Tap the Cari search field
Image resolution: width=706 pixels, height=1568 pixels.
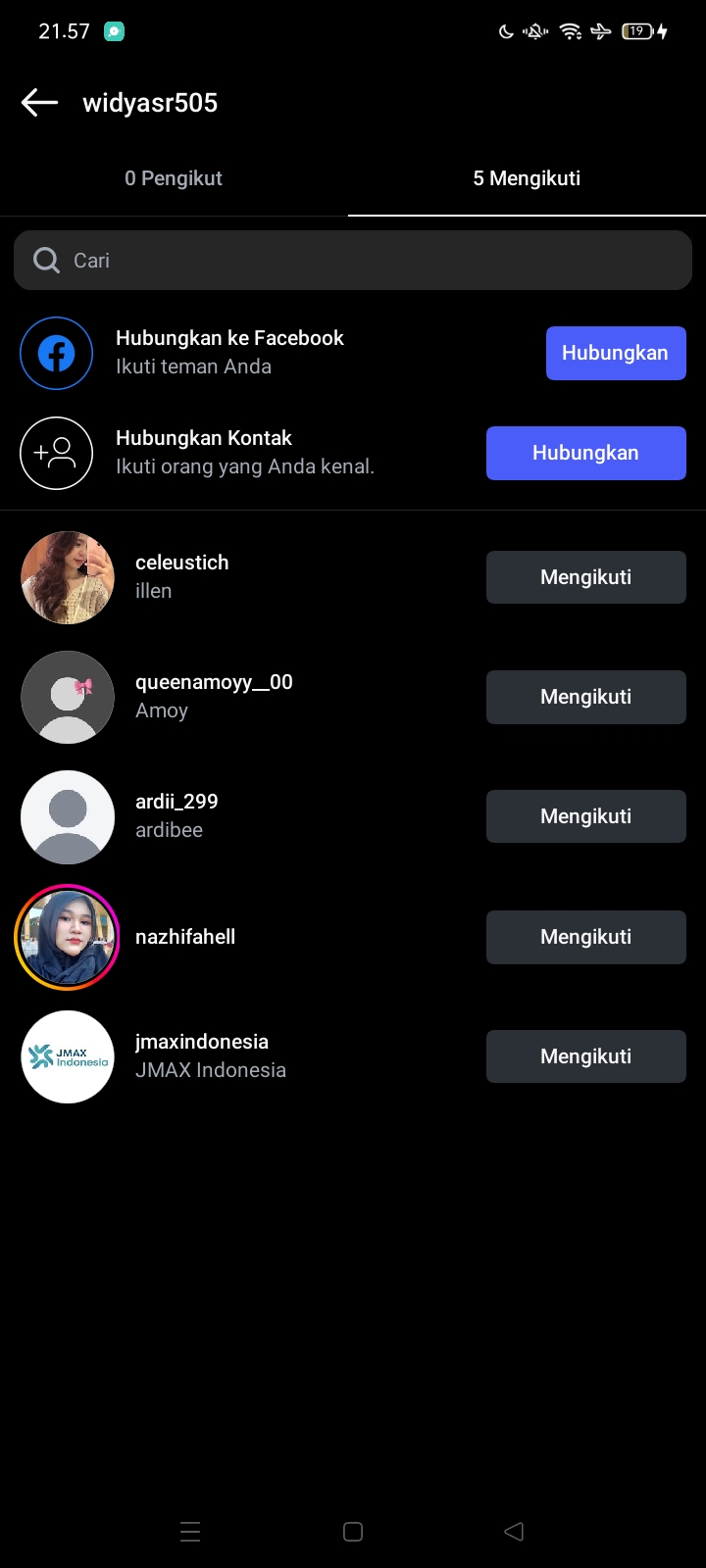pyautogui.click(x=353, y=261)
